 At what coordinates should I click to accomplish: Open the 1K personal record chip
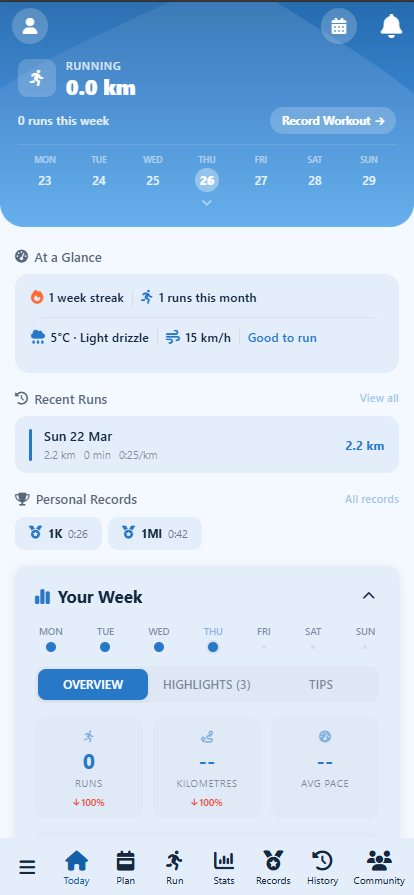click(58, 534)
